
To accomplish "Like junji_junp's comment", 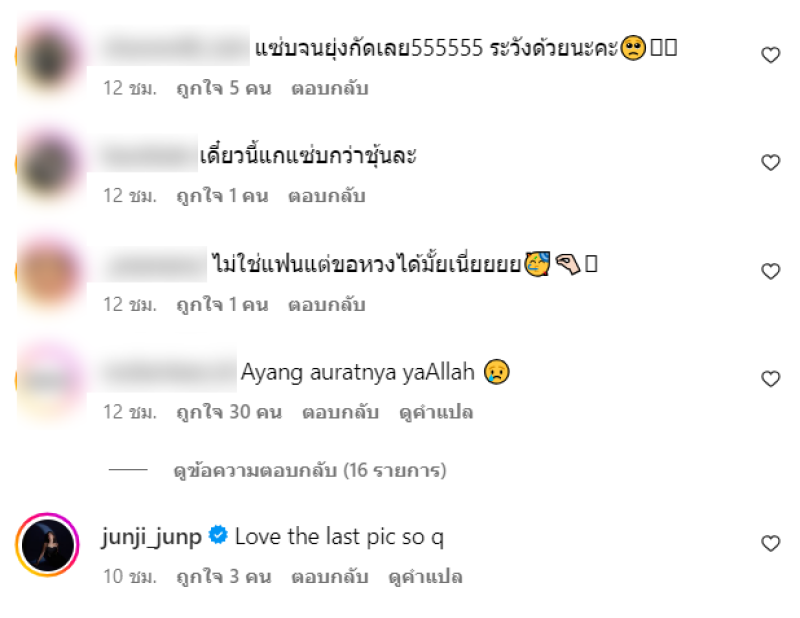I will pos(770,544).
